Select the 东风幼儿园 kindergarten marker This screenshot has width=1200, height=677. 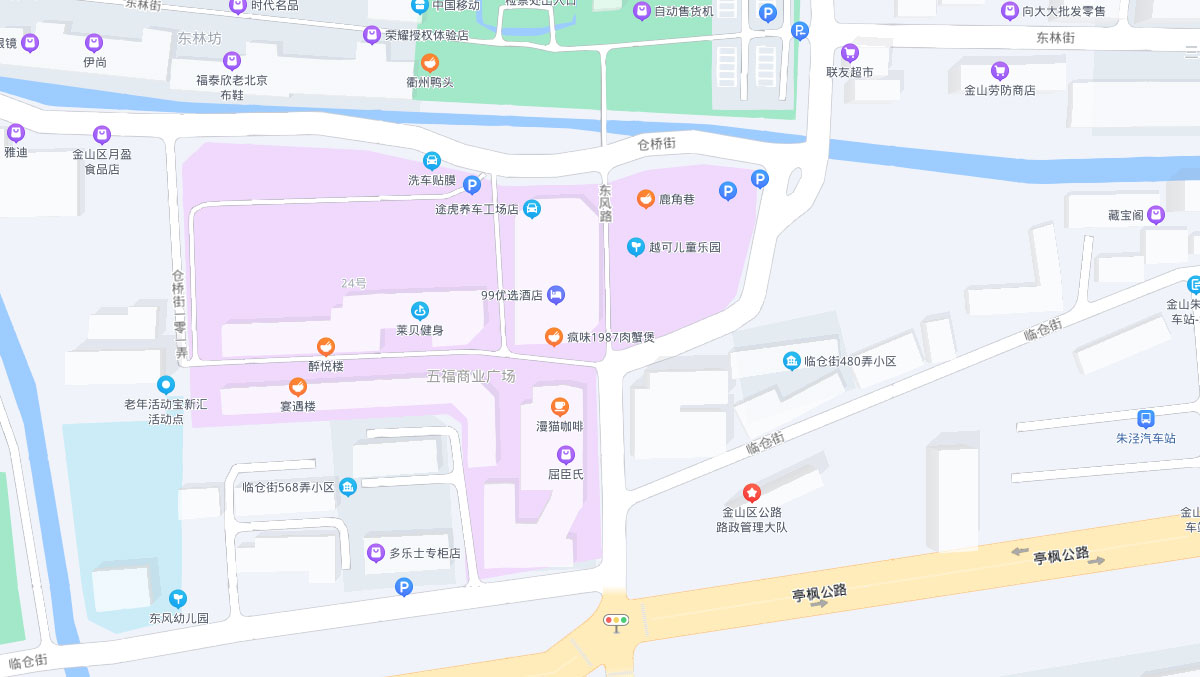tap(178, 599)
